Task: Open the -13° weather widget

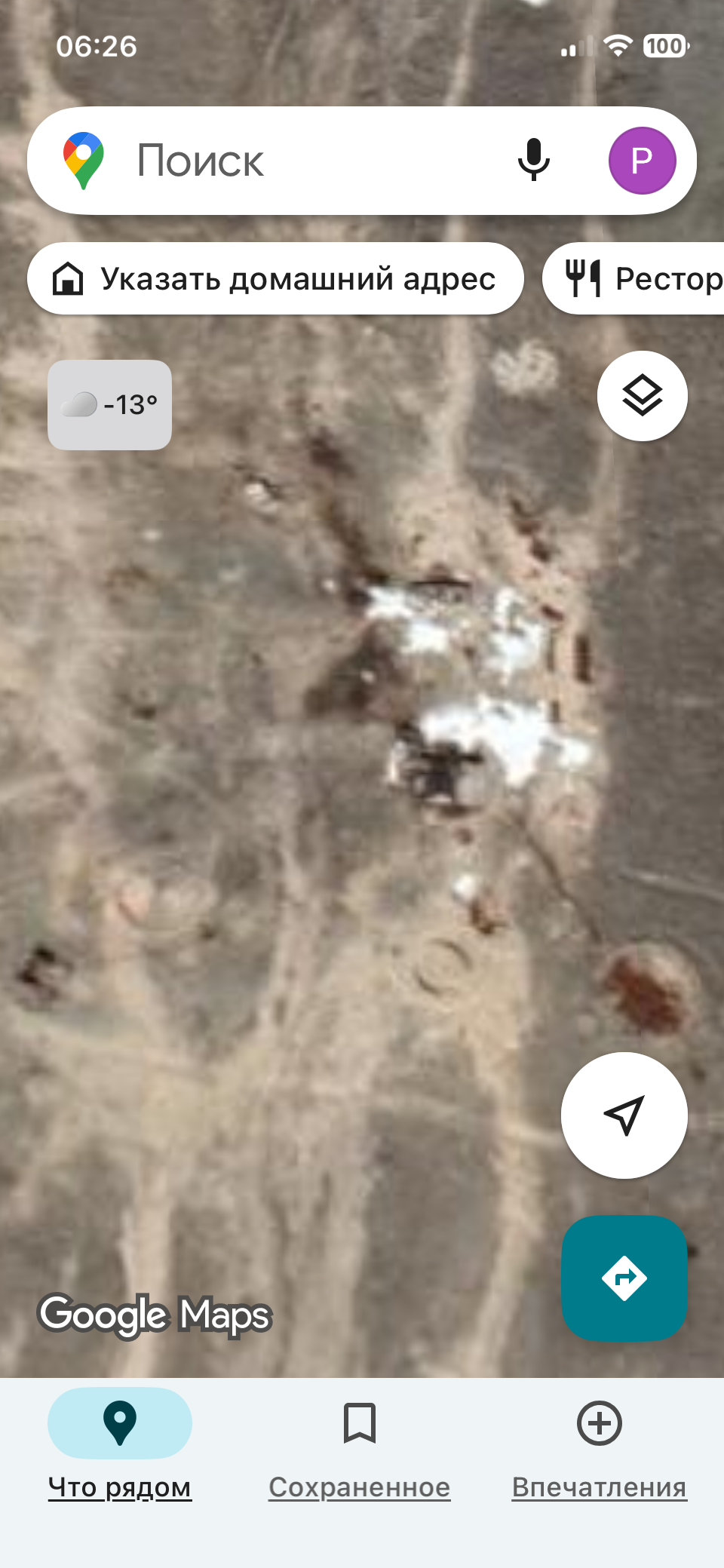Action: click(x=110, y=405)
